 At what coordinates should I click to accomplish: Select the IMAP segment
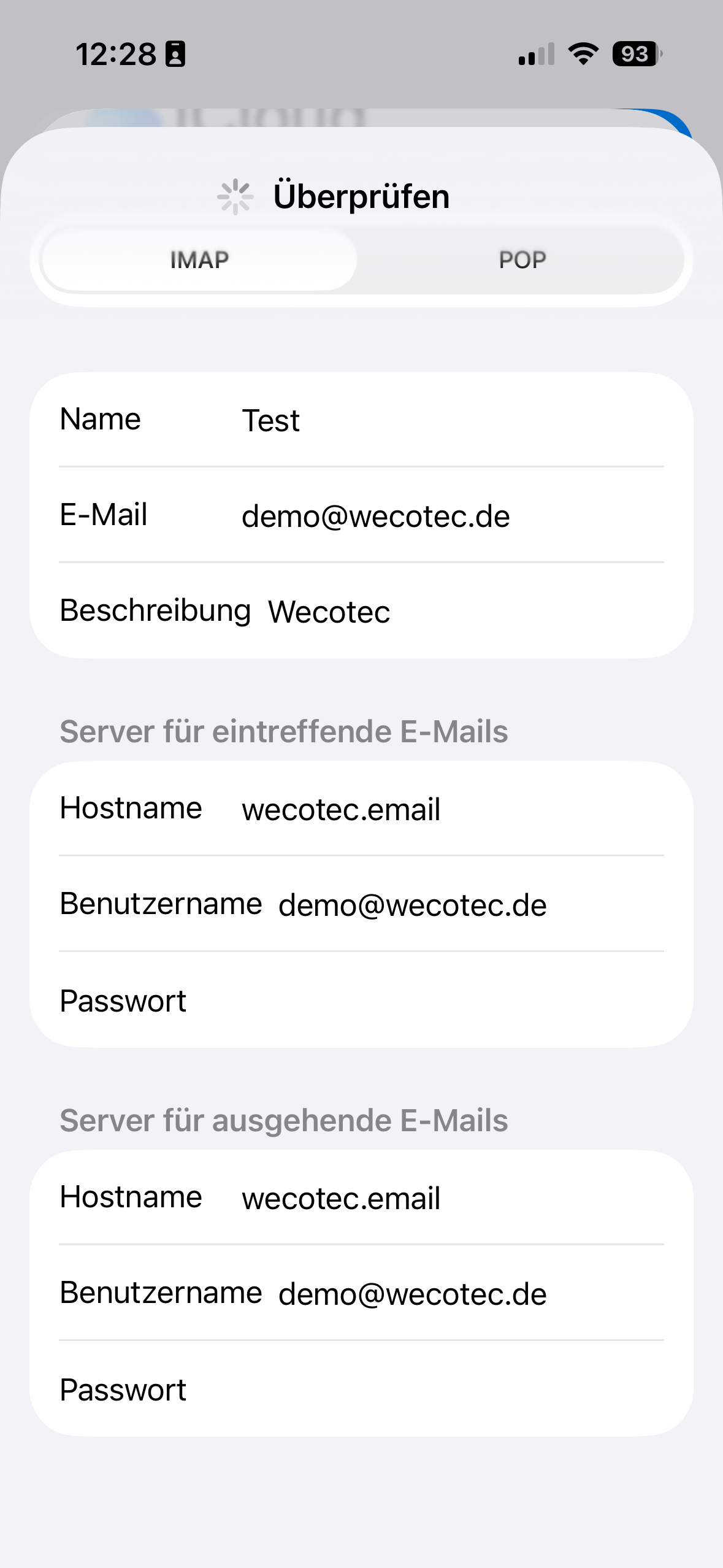(x=199, y=260)
